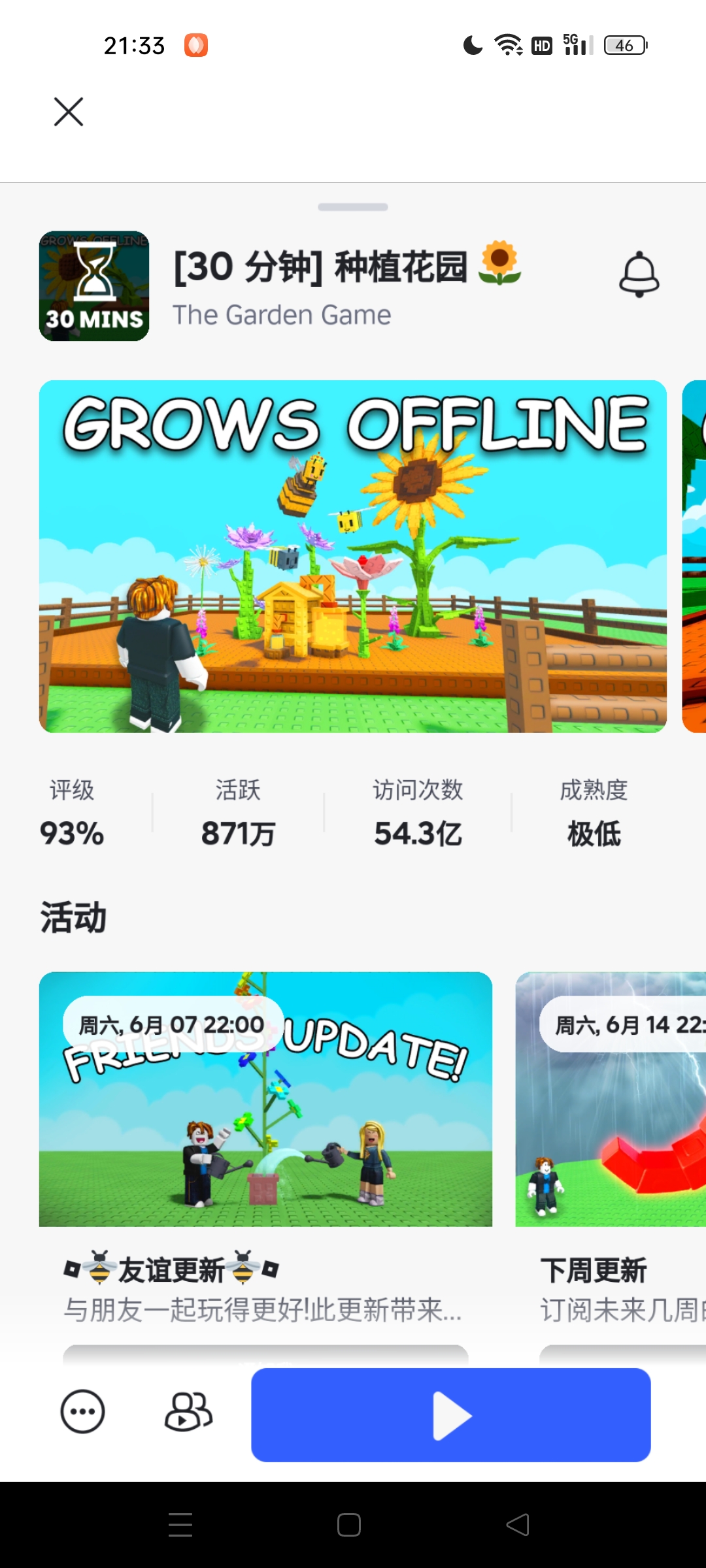Open the GROWS OFFLINE preview image

click(x=353, y=557)
